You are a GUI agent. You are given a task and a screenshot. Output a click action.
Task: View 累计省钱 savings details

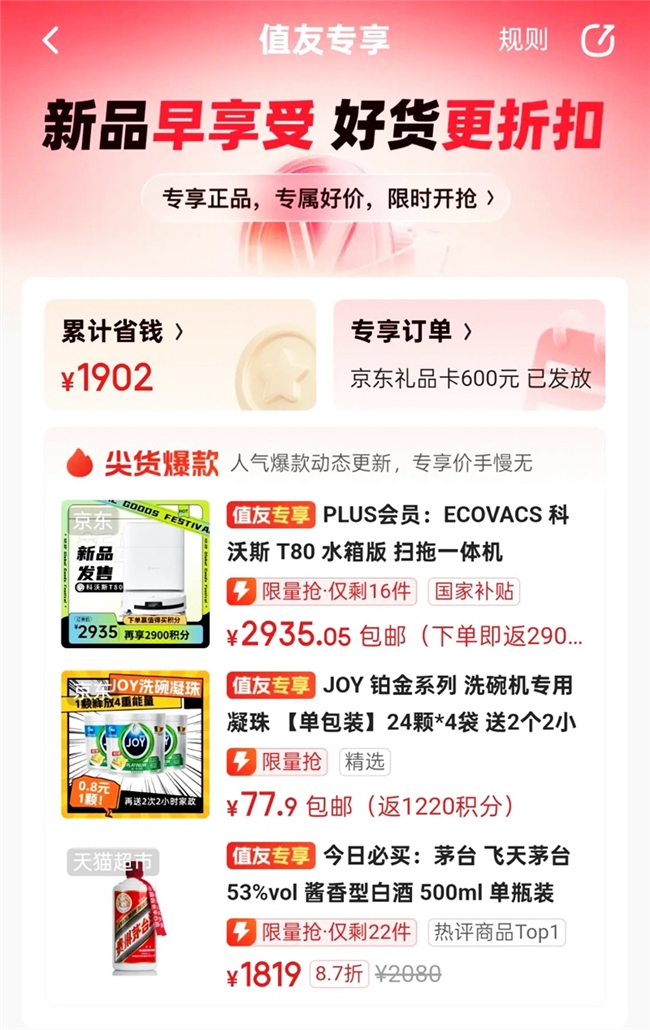click(x=180, y=354)
